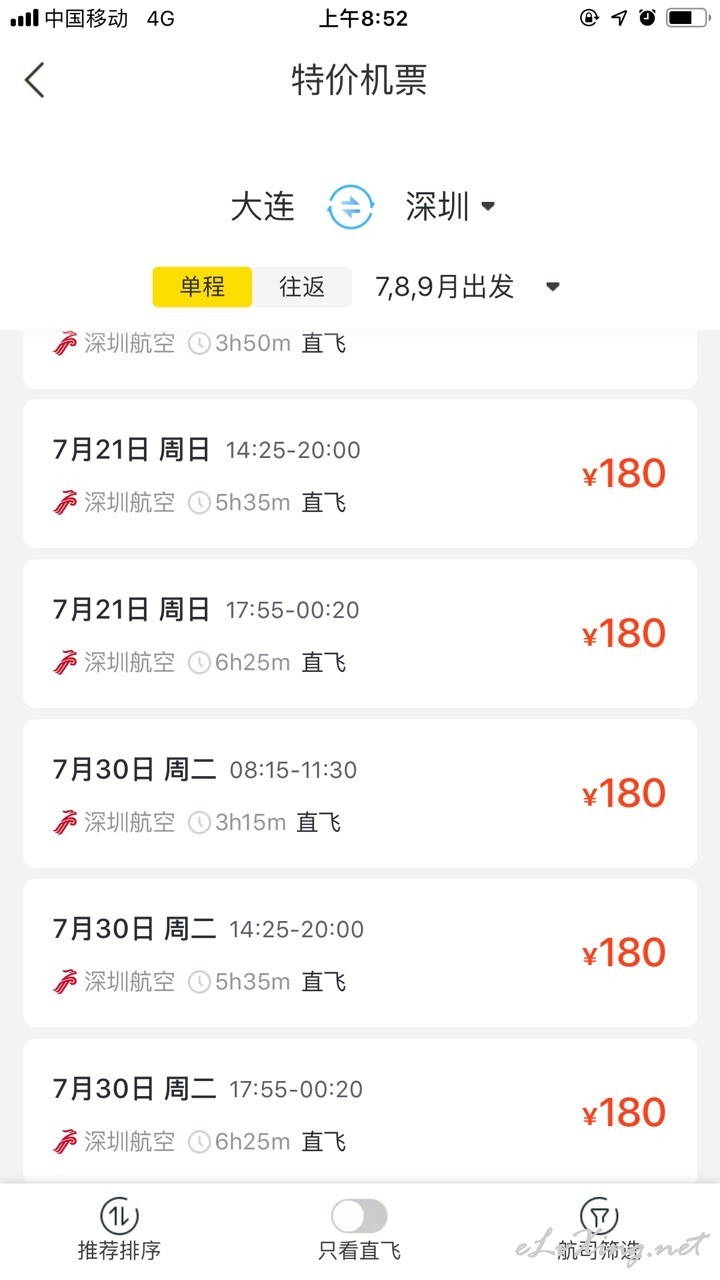The height and width of the screenshot is (1280, 720).
Task: Go back from the 特价机票 page
Action: [x=35, y=80]
